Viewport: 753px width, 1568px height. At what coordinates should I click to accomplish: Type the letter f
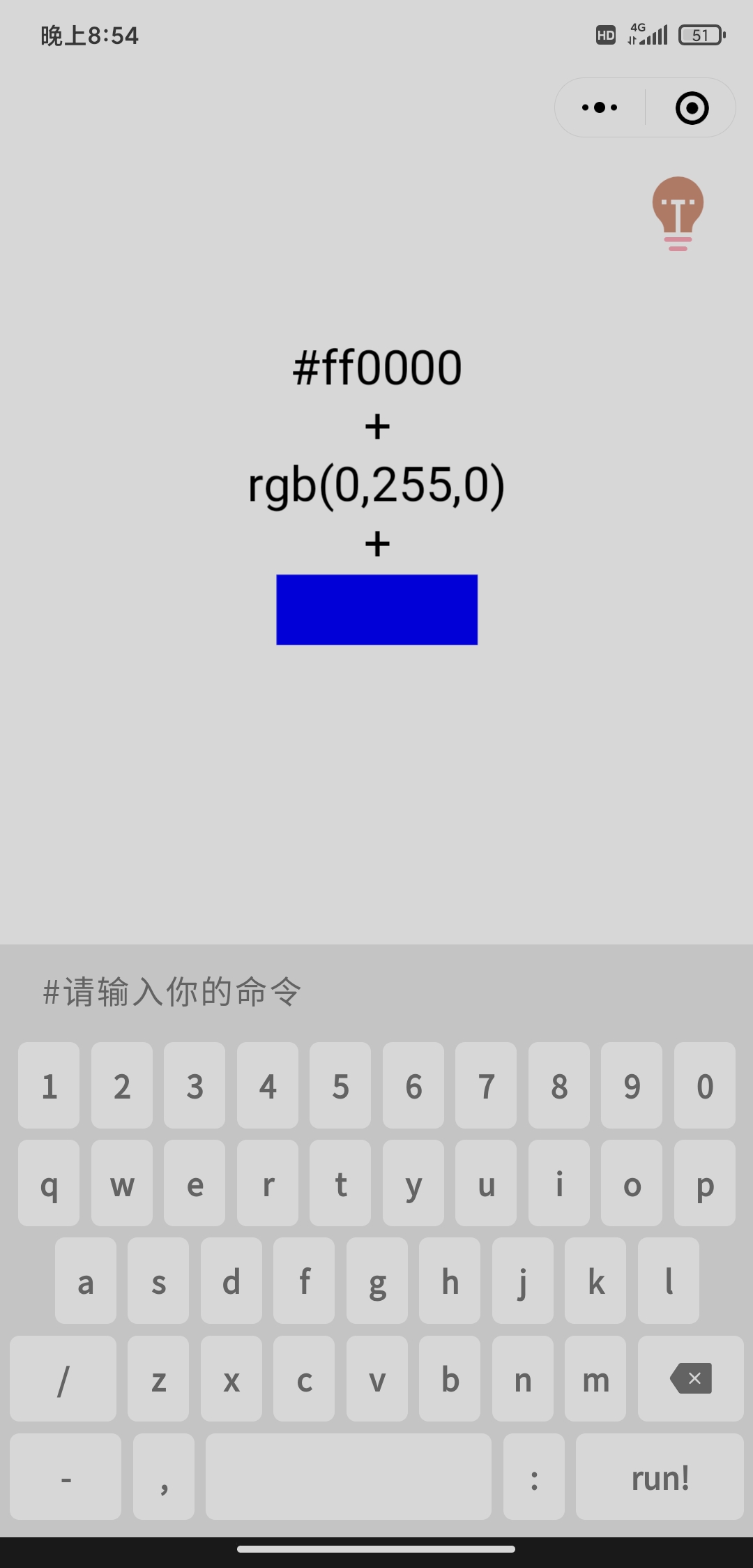(x=304, y=1281)
